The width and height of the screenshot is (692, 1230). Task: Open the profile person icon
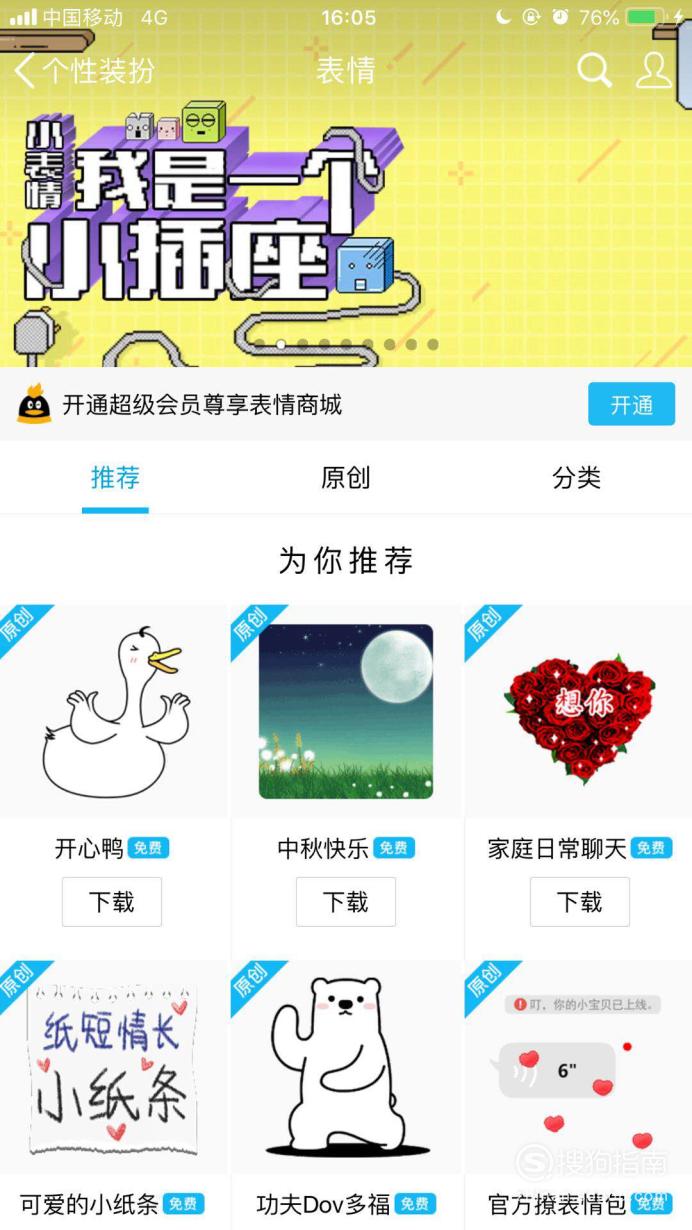point(653,70)
